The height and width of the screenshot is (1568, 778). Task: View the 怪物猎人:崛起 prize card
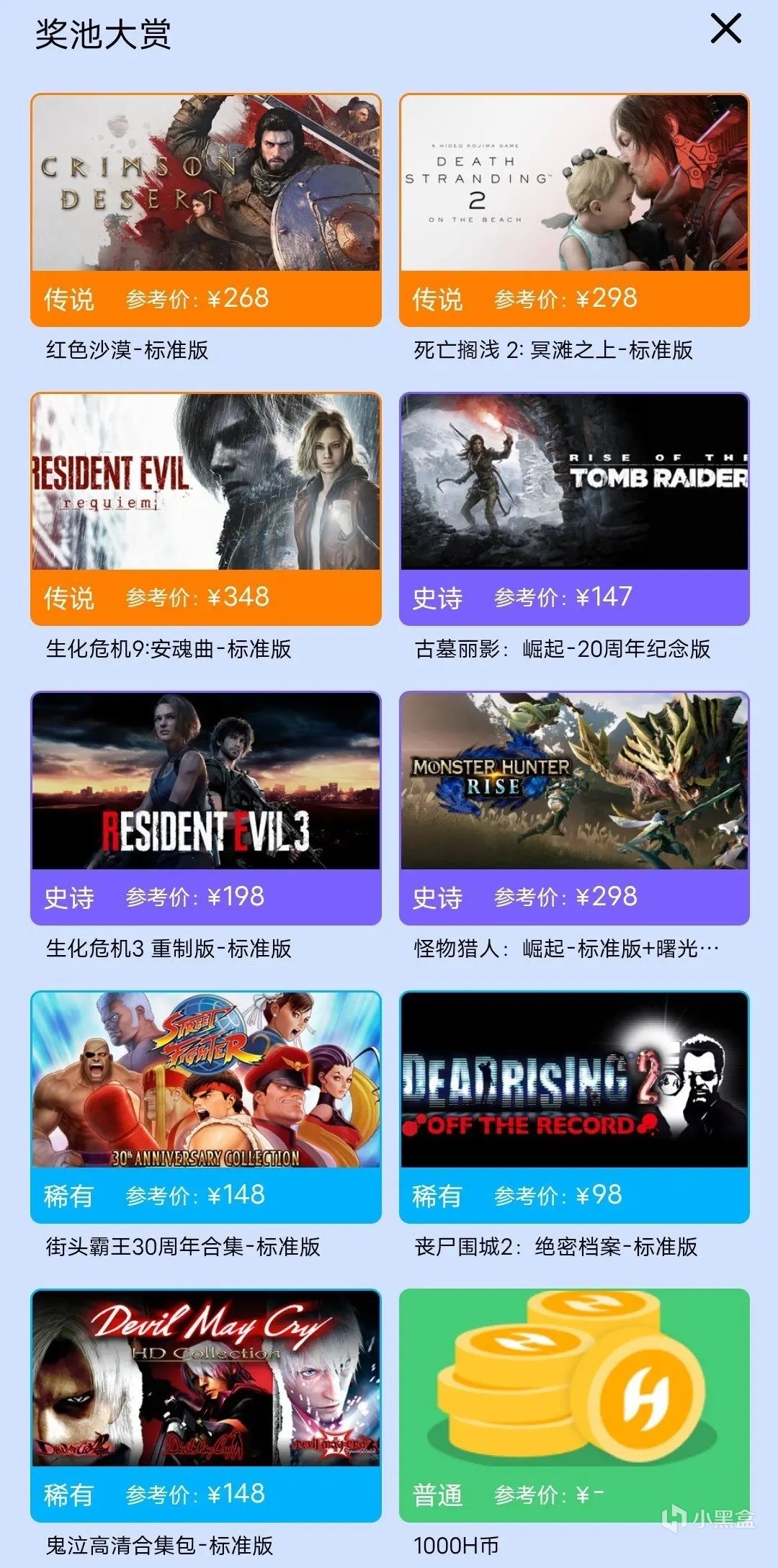pyautogui.click(x=574, y=808)
